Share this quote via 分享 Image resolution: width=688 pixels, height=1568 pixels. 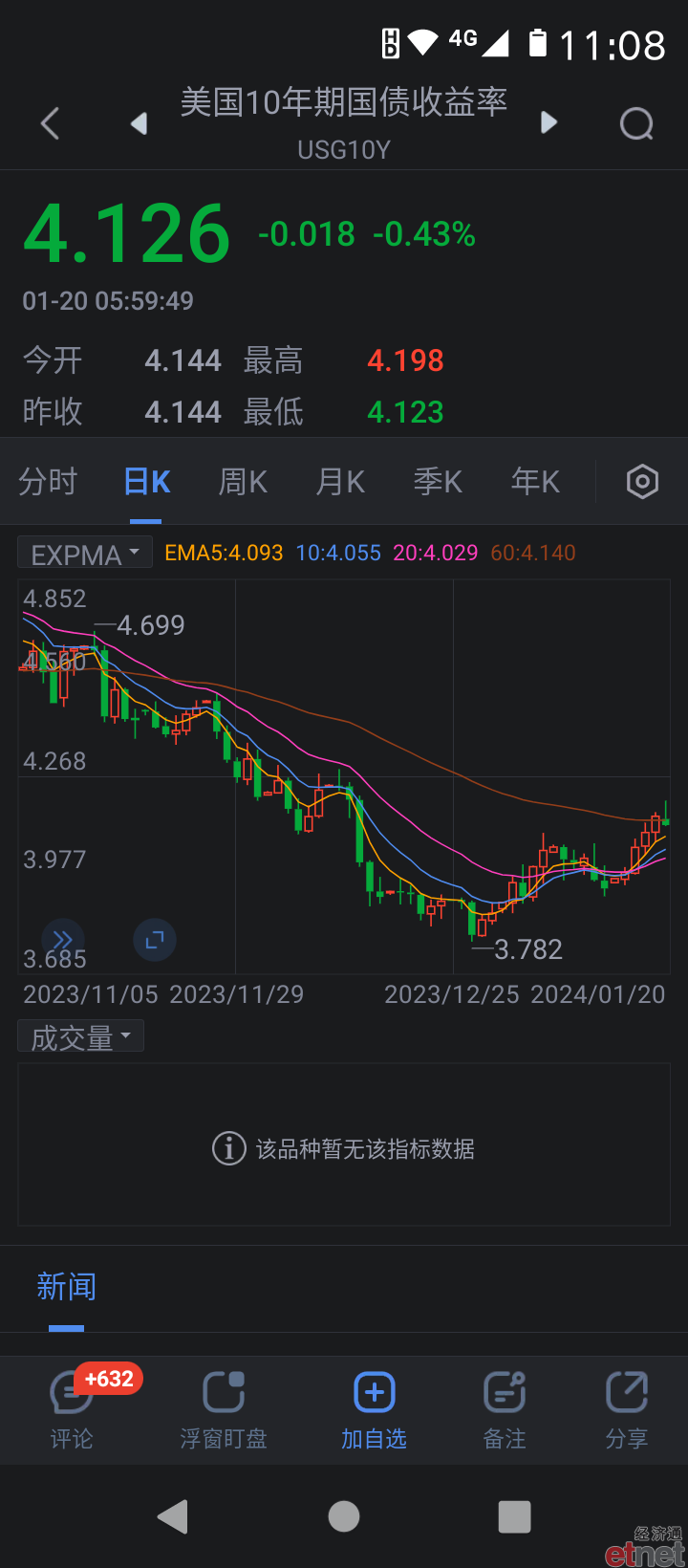pyautogui.click(x=627, y=1409)
